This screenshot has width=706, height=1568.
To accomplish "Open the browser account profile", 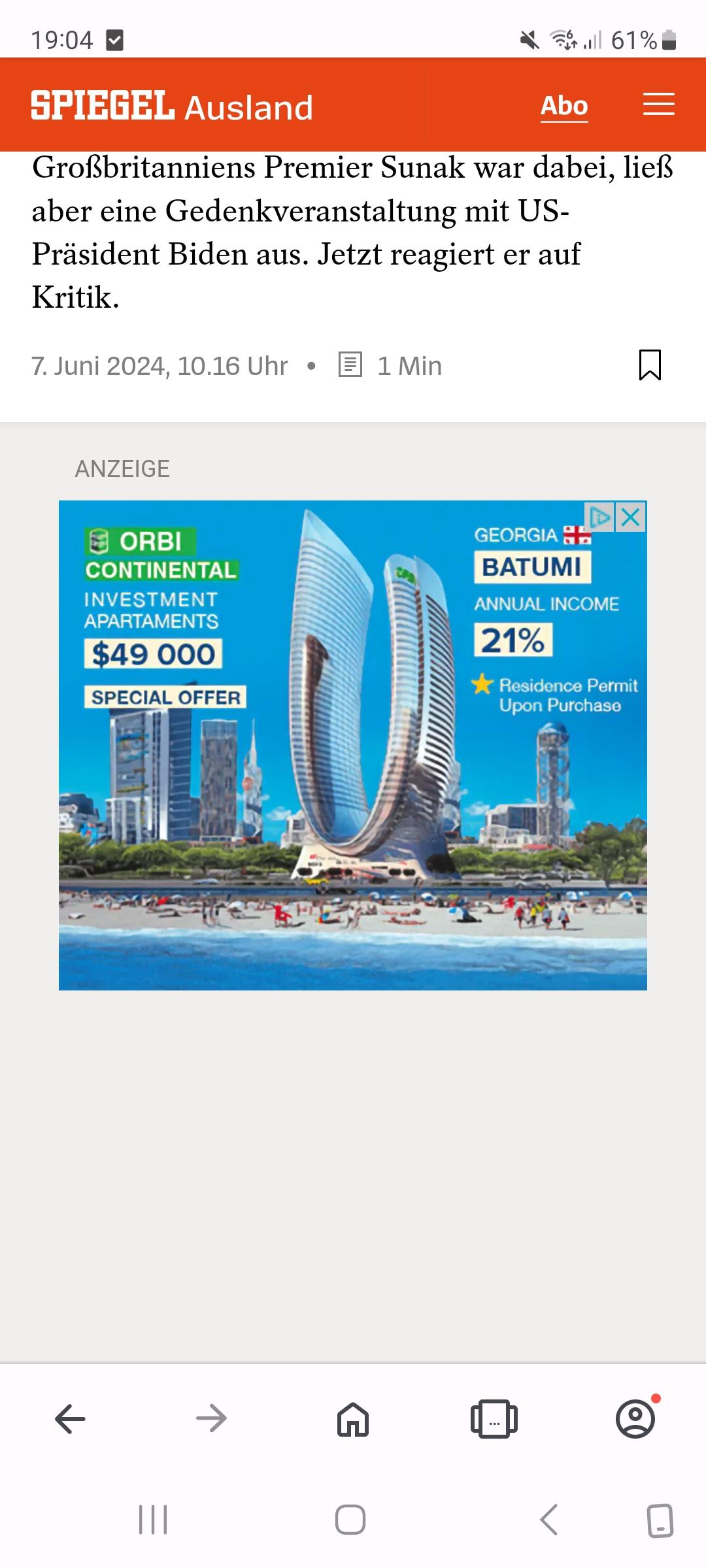I will [635, 1419].
